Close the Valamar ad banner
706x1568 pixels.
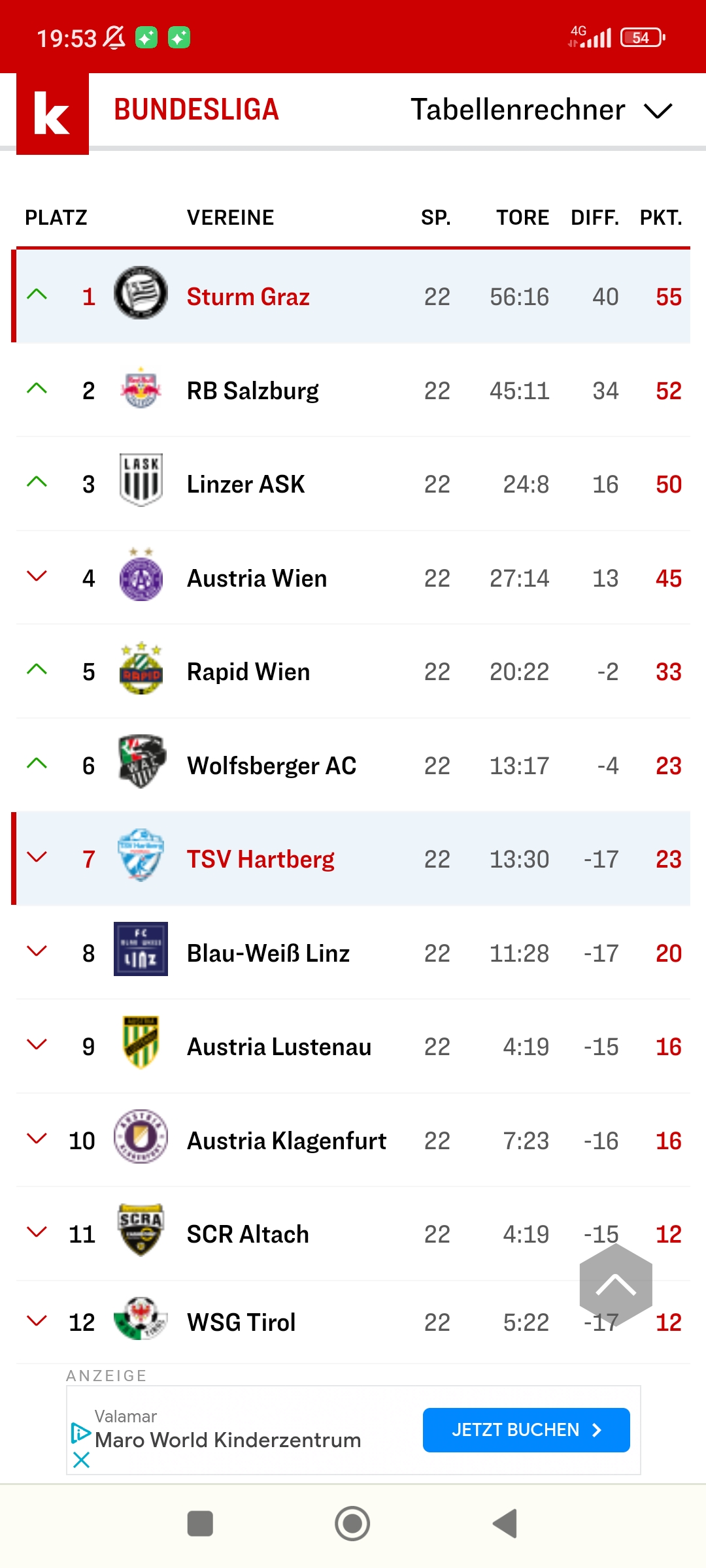(x=81, y=1460)
